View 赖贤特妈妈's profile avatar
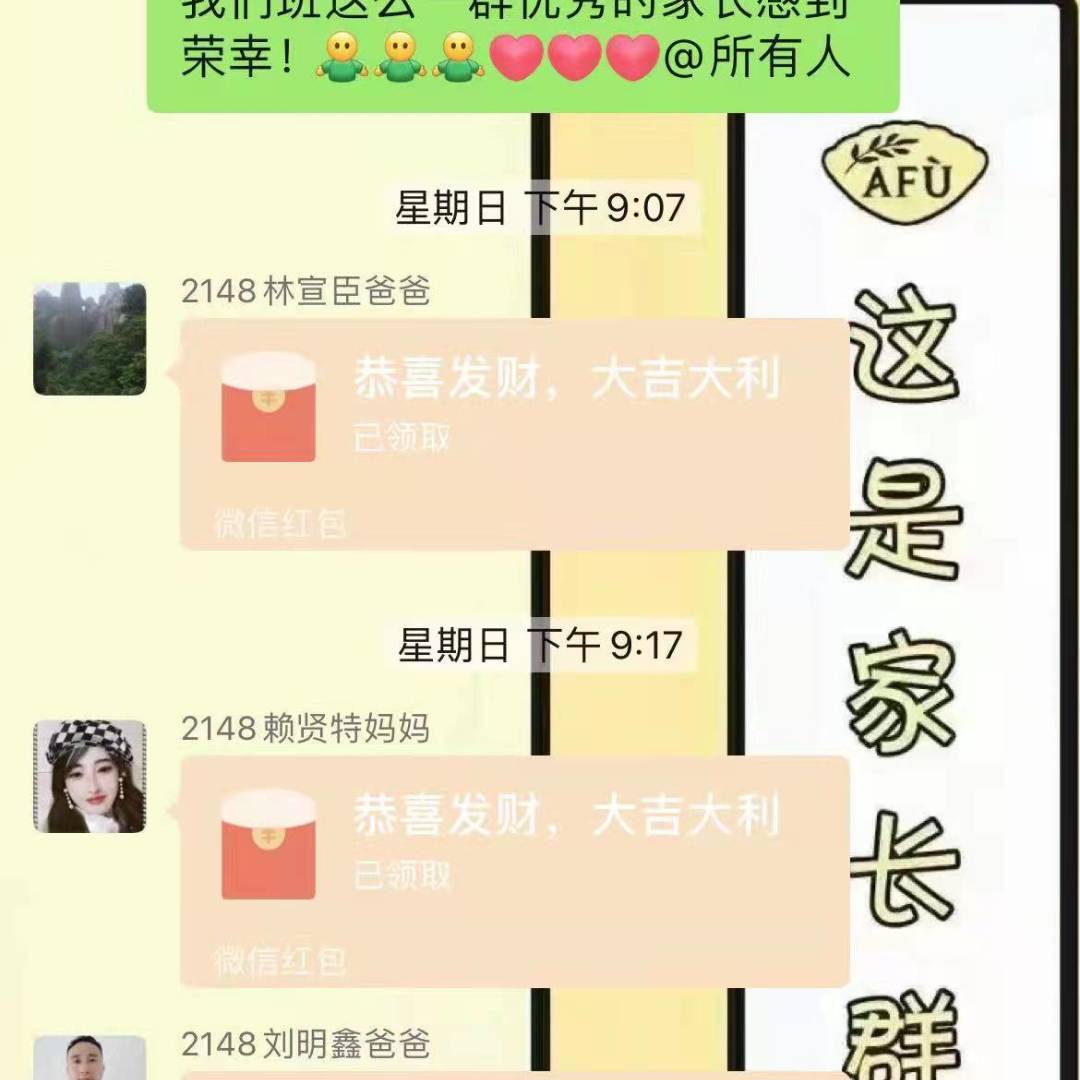The height and width of the screenshot is (1080, 1080). [x=90, y=776]
